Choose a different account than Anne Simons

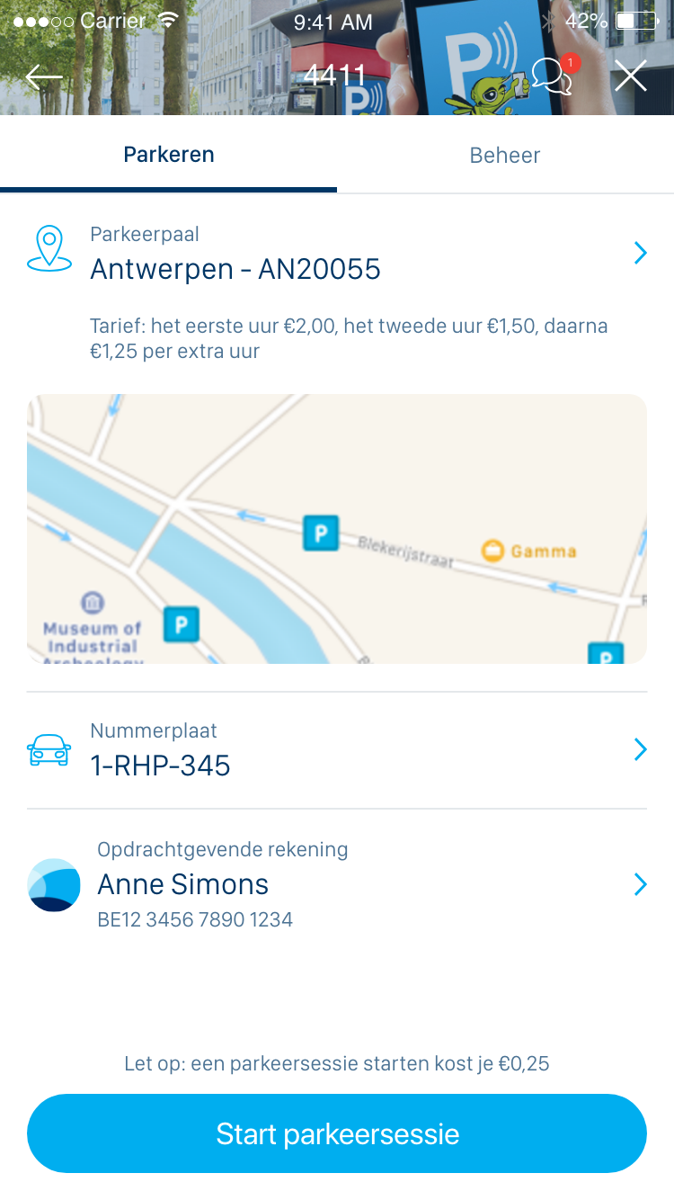[337, 884]
